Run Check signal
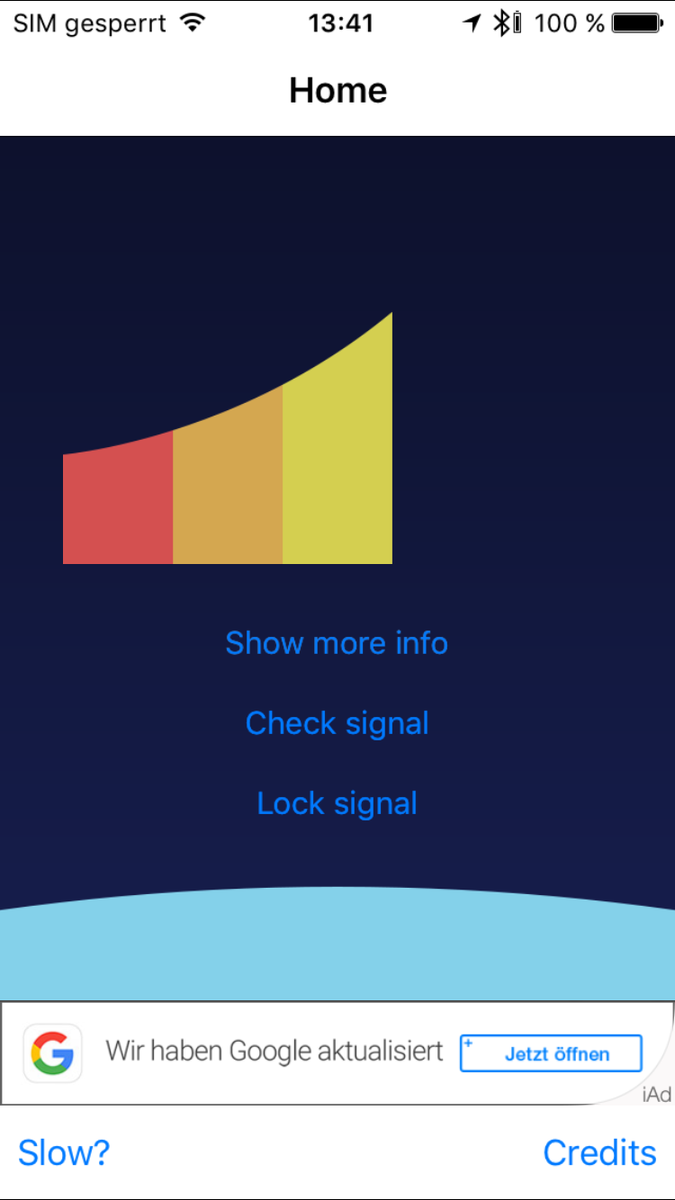The image size is (675, 1200). pyautogui.click(x=337, y=723)
